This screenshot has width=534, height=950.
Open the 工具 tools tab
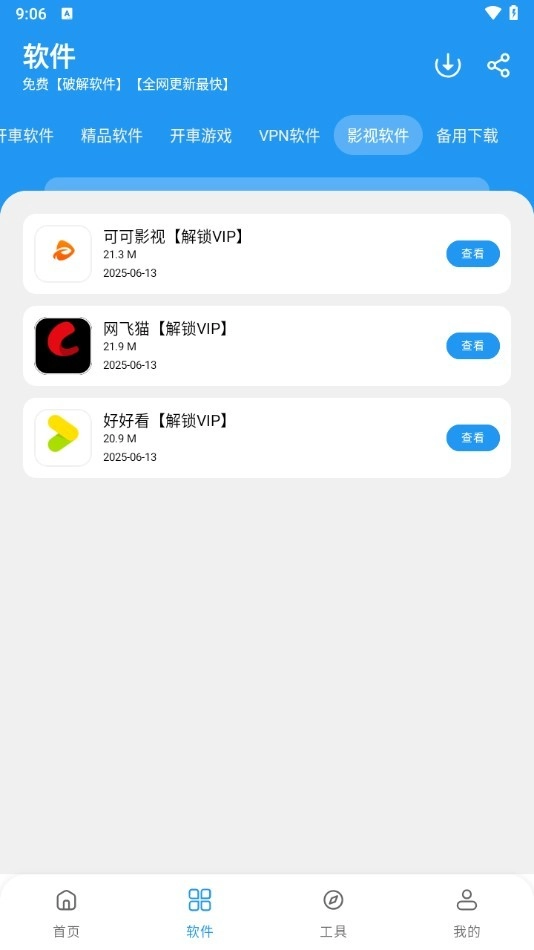point(333,913)
